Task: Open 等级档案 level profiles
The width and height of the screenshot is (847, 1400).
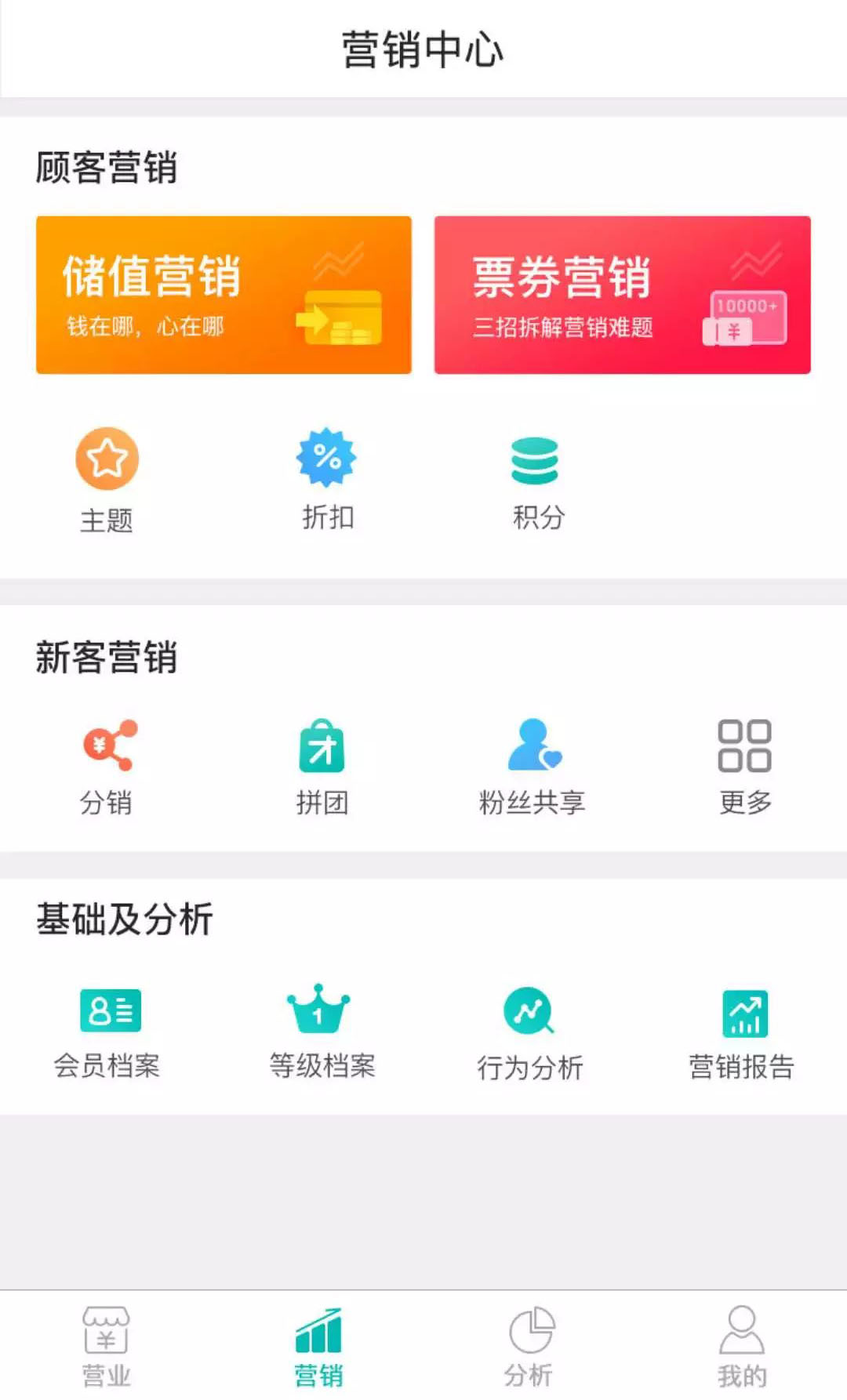Action: [322, 1032]
